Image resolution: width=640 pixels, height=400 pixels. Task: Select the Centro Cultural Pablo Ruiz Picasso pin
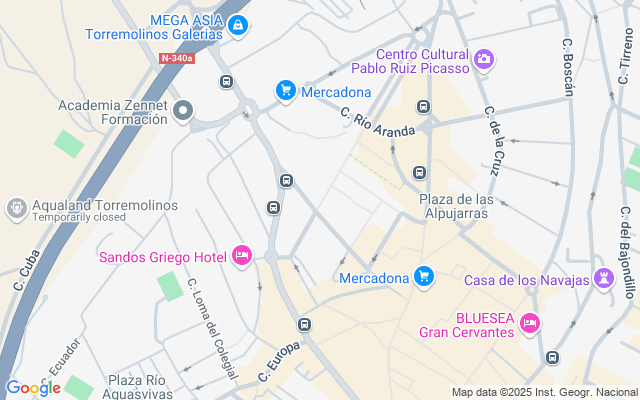pos(484,60)
